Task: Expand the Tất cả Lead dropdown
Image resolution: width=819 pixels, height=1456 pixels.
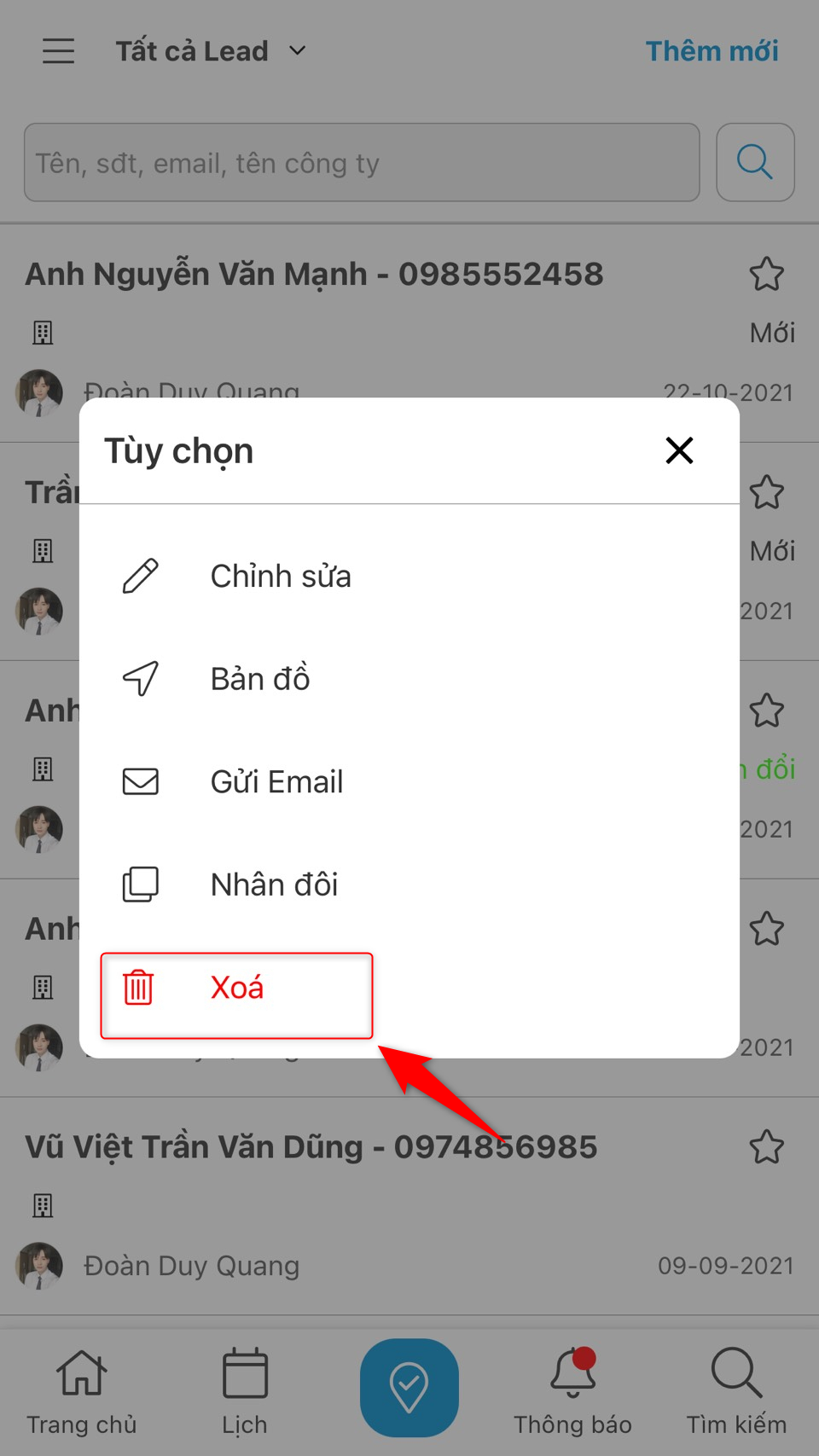Action: click(x=211, y=51)
